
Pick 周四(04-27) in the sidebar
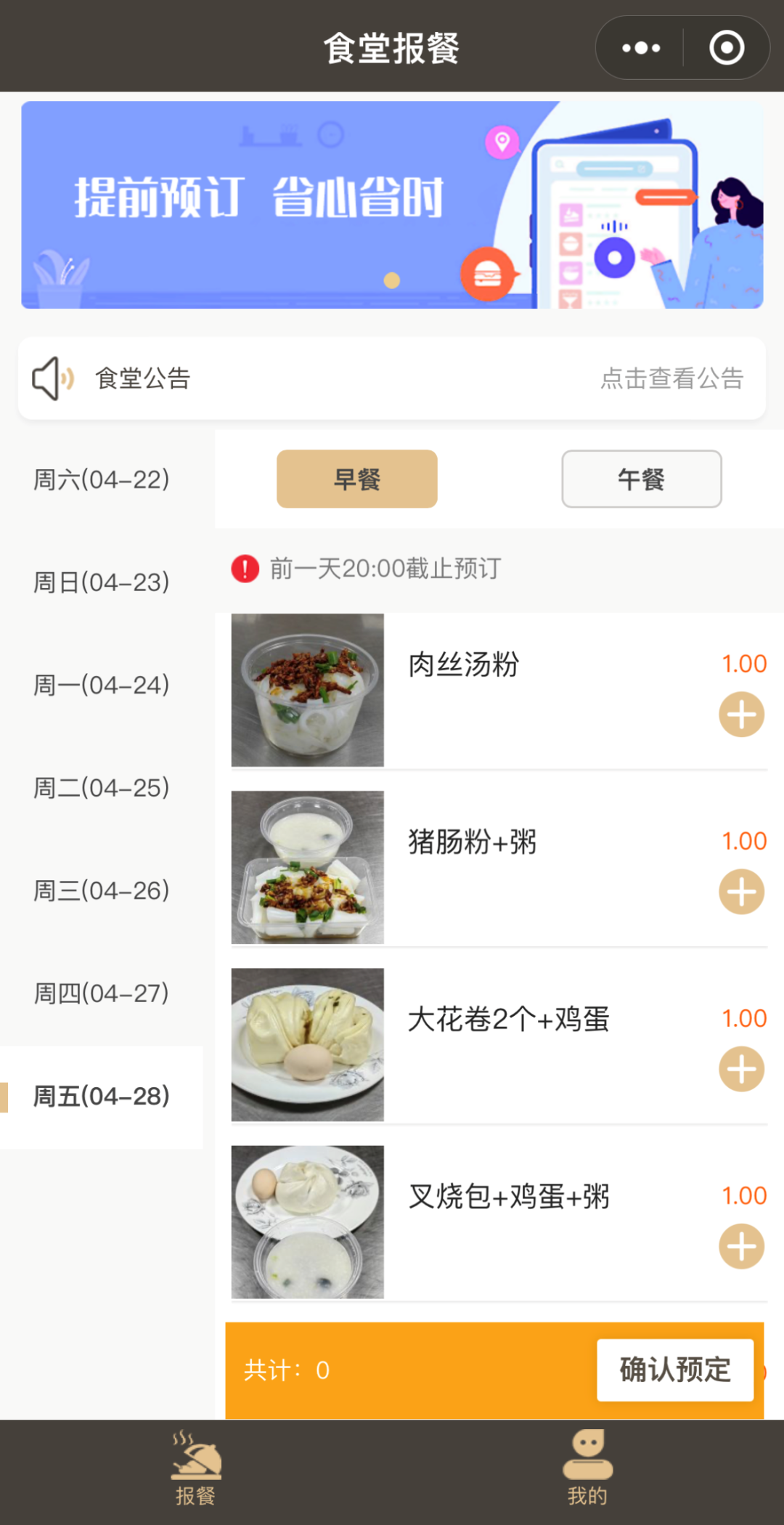click(102, 993)
